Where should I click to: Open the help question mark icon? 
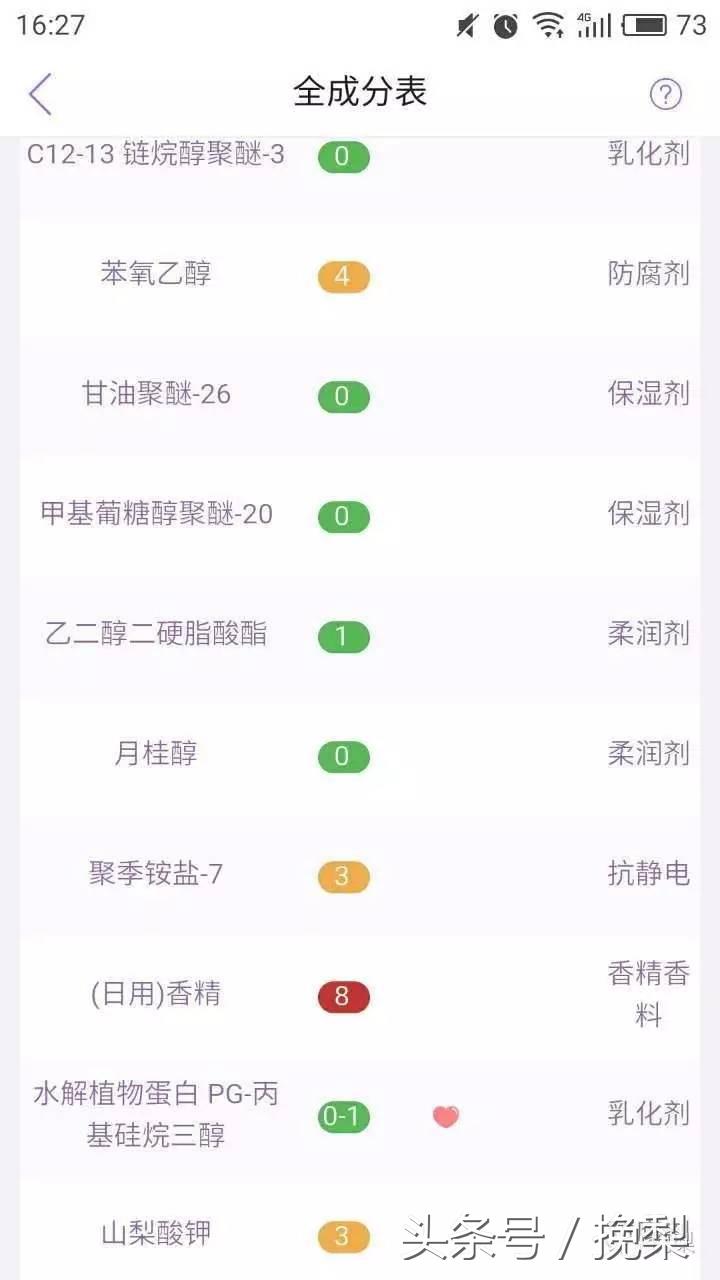[x=665, y=94]
